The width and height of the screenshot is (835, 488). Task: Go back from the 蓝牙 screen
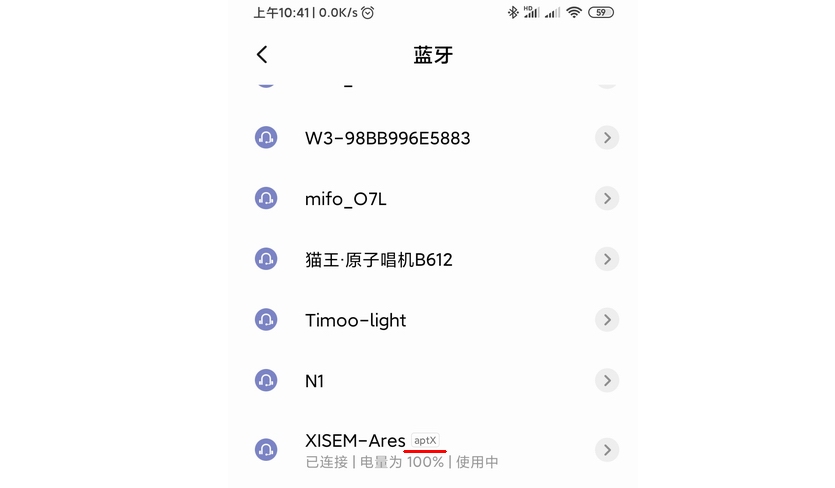click(263, 55)
